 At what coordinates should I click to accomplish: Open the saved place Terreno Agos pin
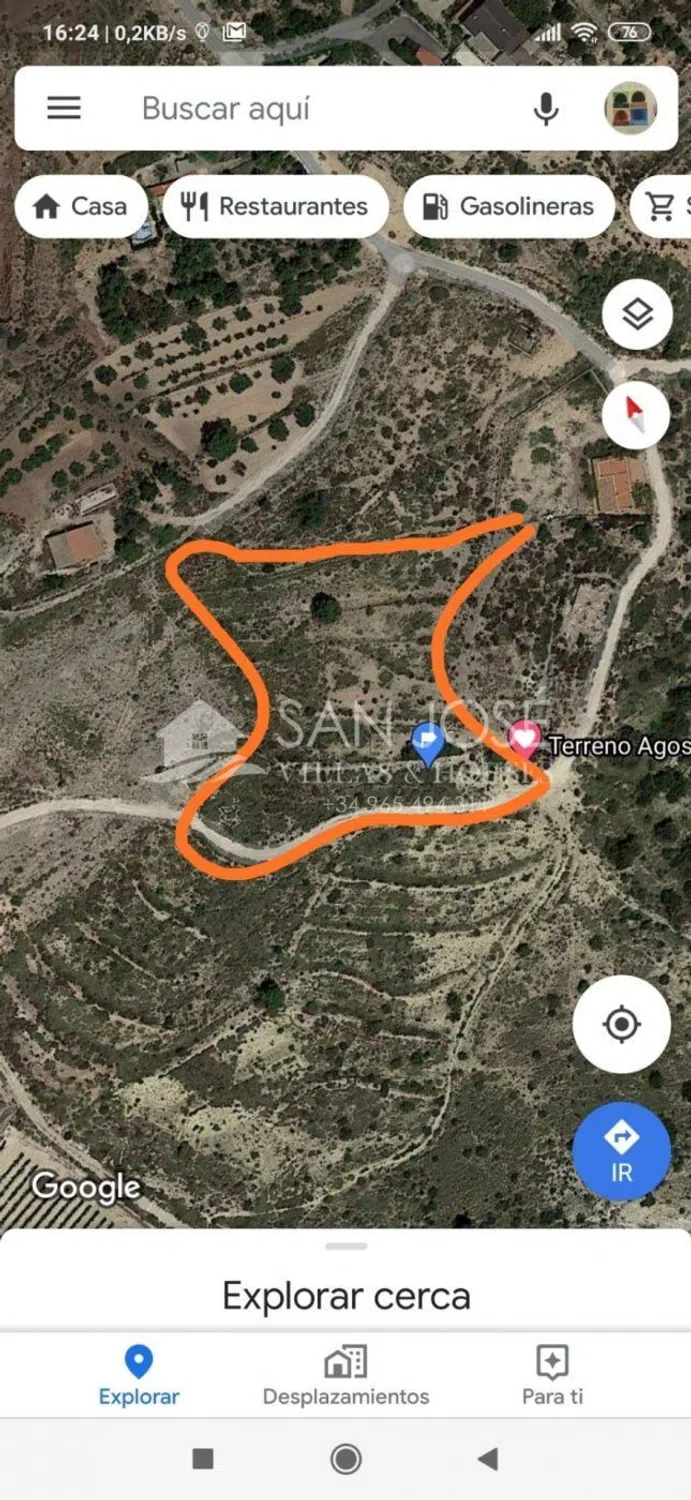(x=524, y=740)
